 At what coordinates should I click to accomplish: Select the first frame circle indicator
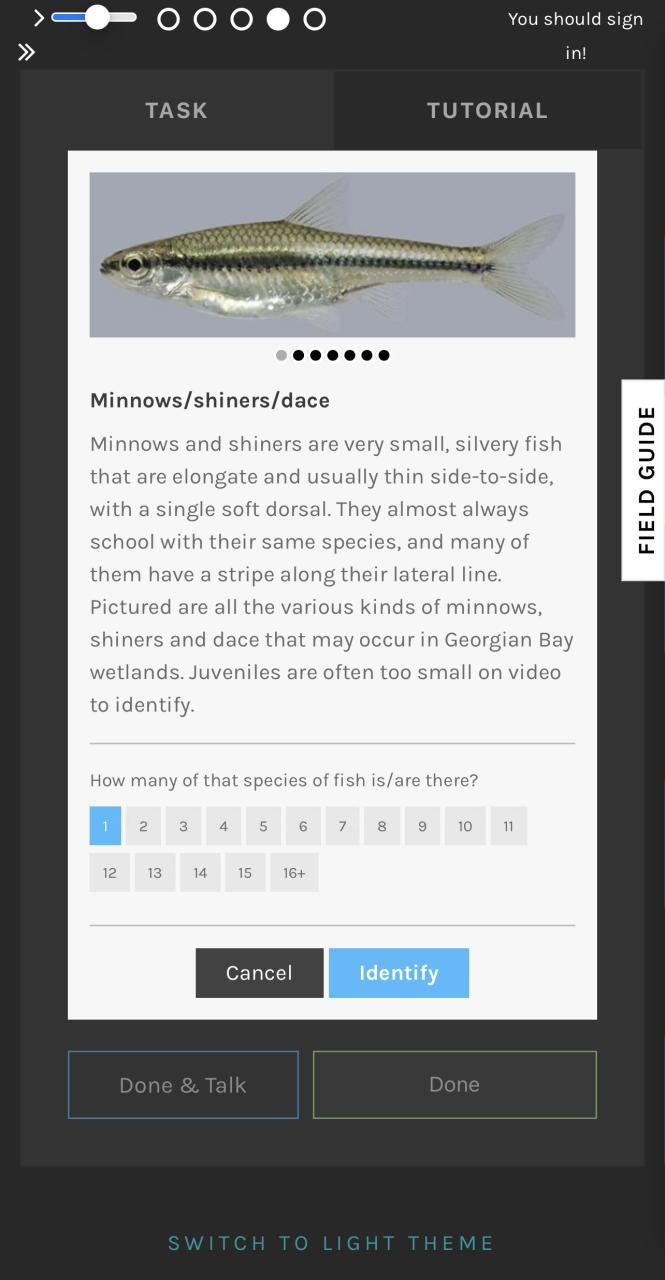point(169,19)
